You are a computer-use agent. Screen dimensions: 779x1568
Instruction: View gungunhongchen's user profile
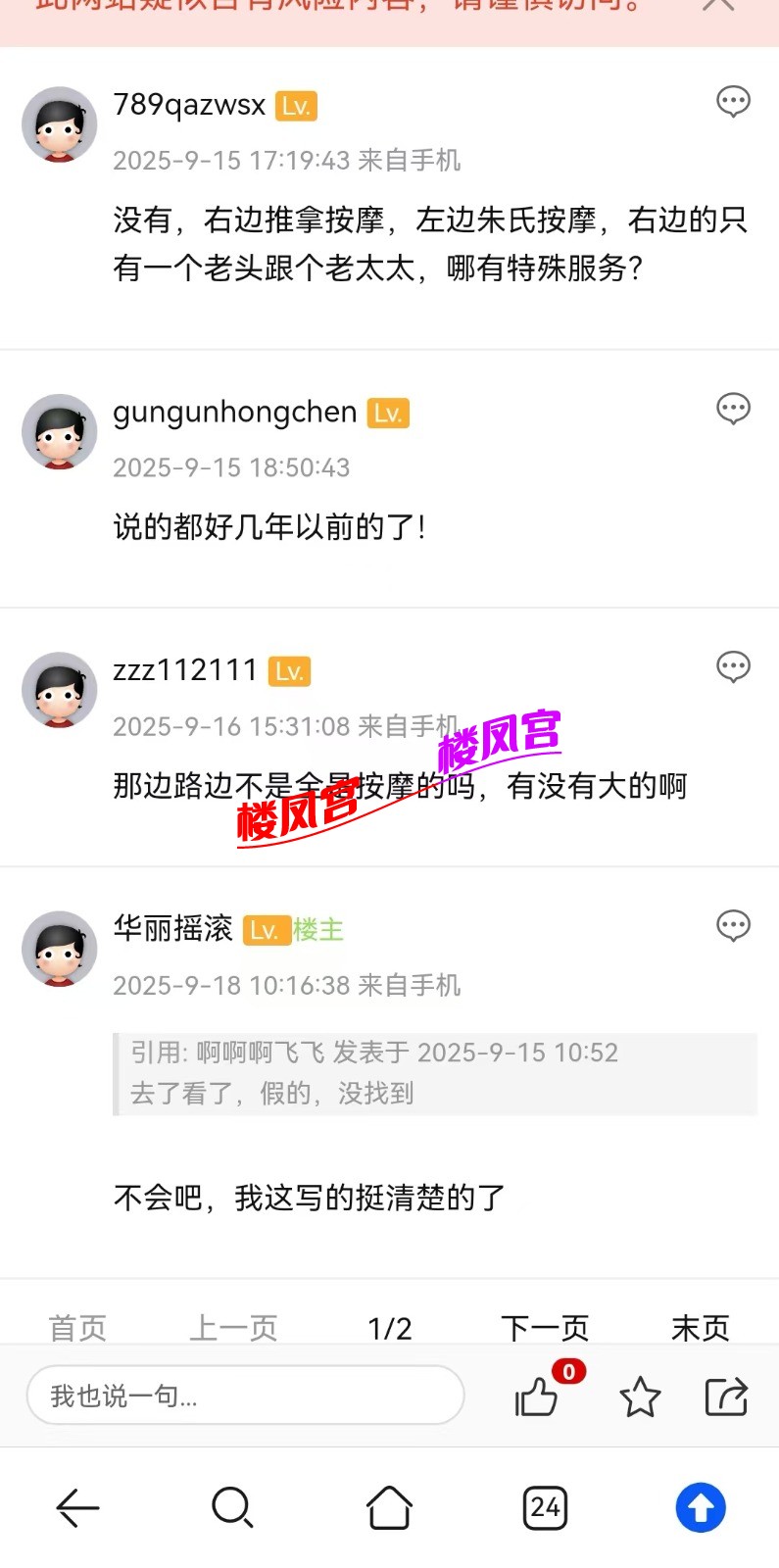234,413
